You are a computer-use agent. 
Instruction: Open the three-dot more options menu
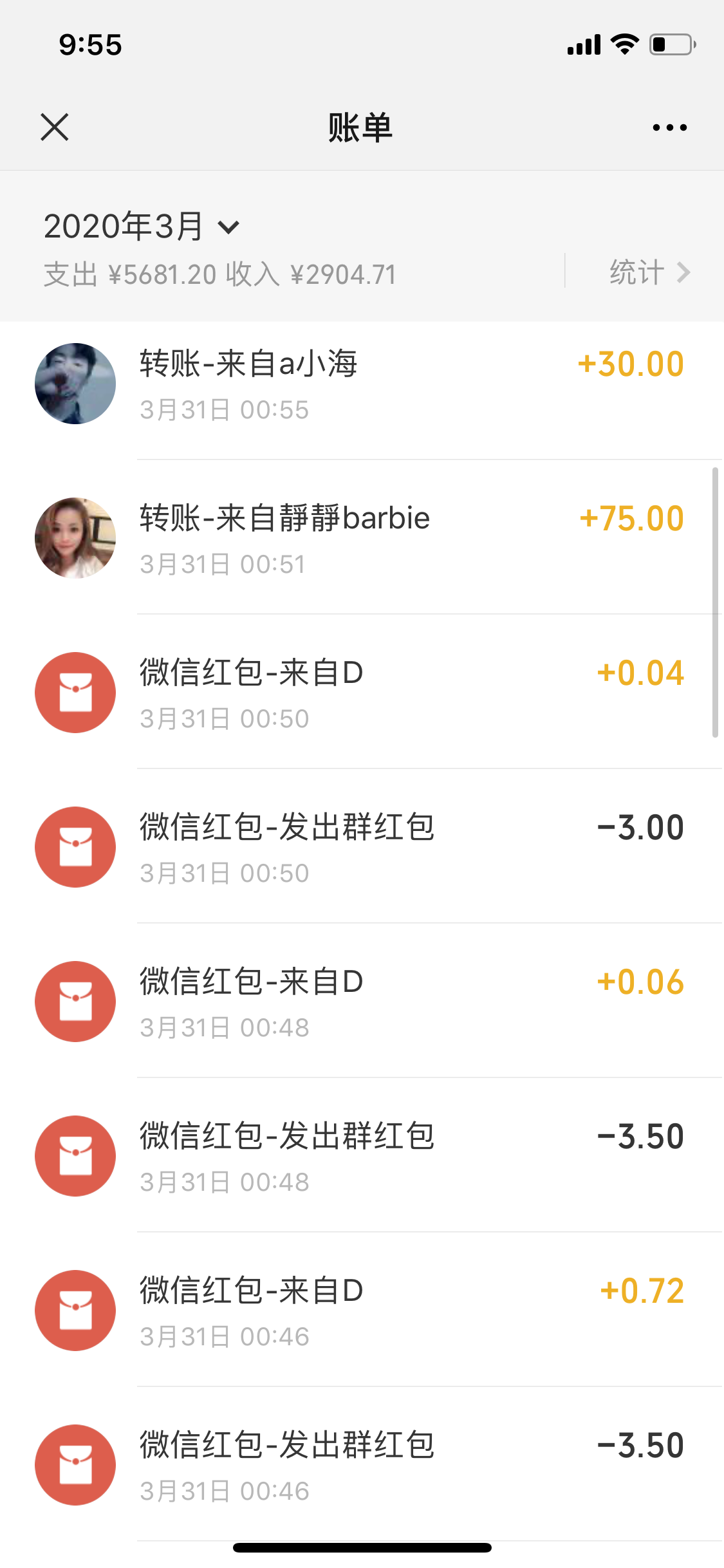coord(669,127)
